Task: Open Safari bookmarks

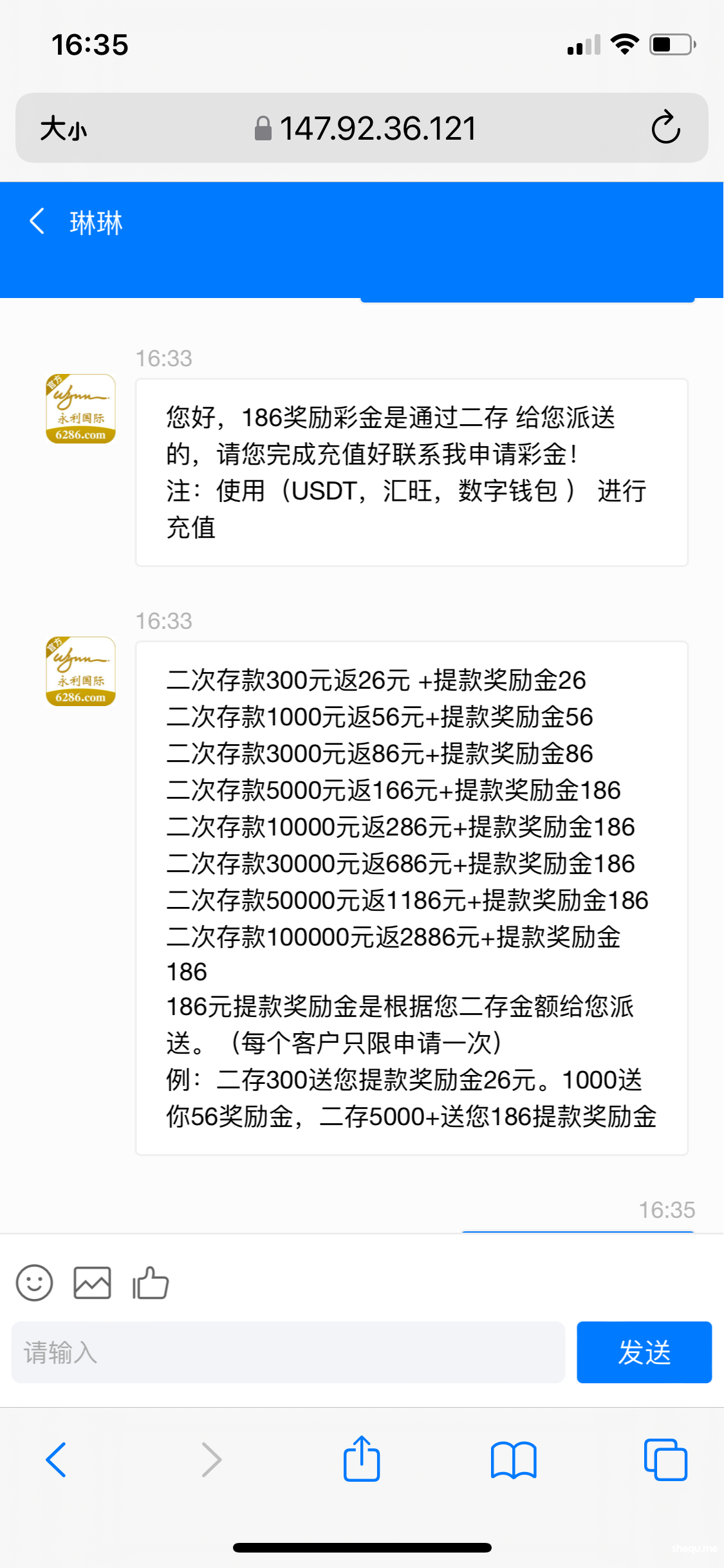Action: click(x=513, y=1459)
